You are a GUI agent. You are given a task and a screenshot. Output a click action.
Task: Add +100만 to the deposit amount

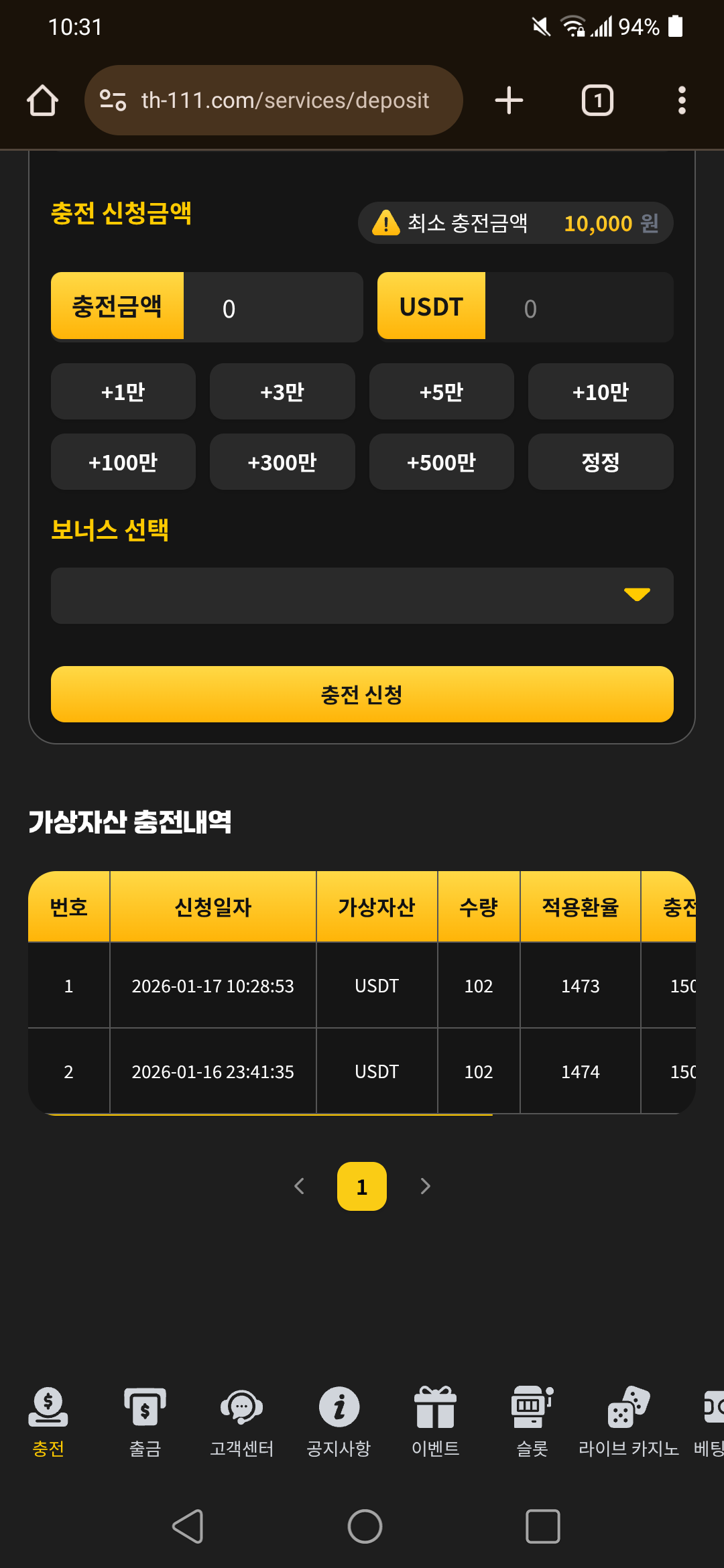pos(123,462)
